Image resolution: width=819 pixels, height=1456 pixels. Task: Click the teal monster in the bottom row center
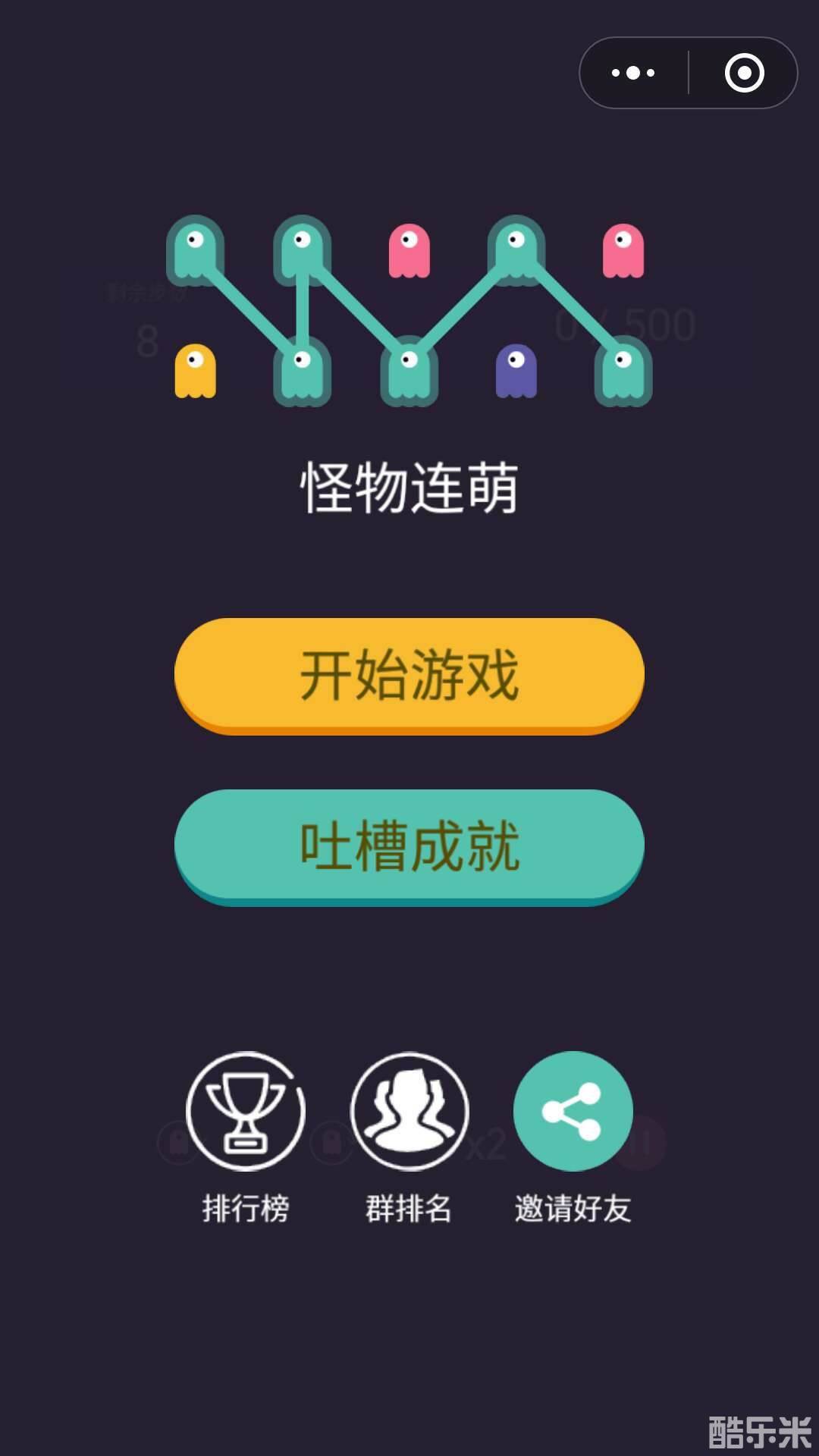click(409, 372)
